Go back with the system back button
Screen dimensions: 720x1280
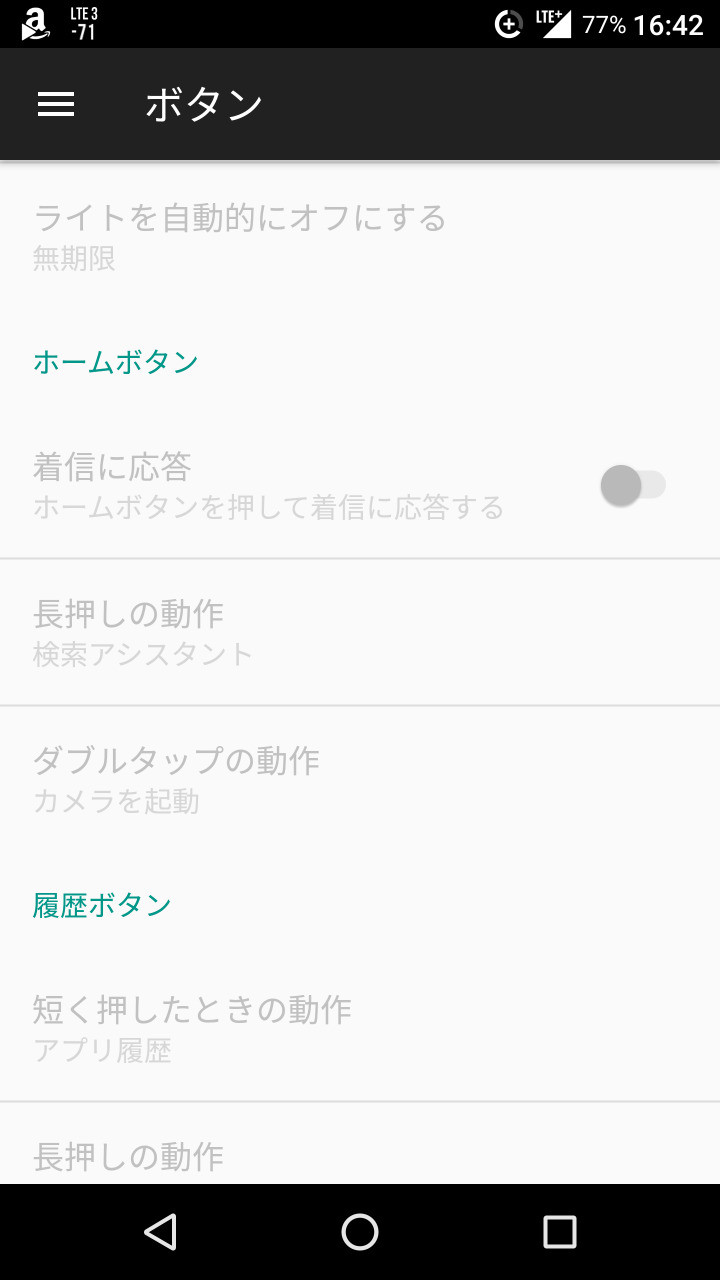point(160,1232)
